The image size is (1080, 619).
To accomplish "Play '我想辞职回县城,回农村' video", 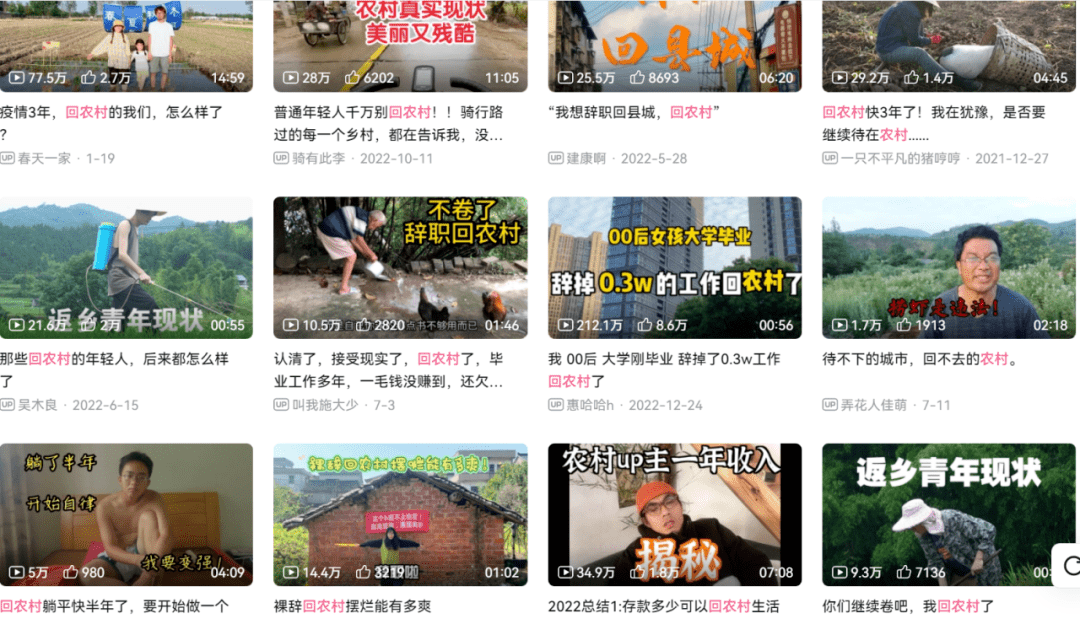I will click(x=674, y=45).
